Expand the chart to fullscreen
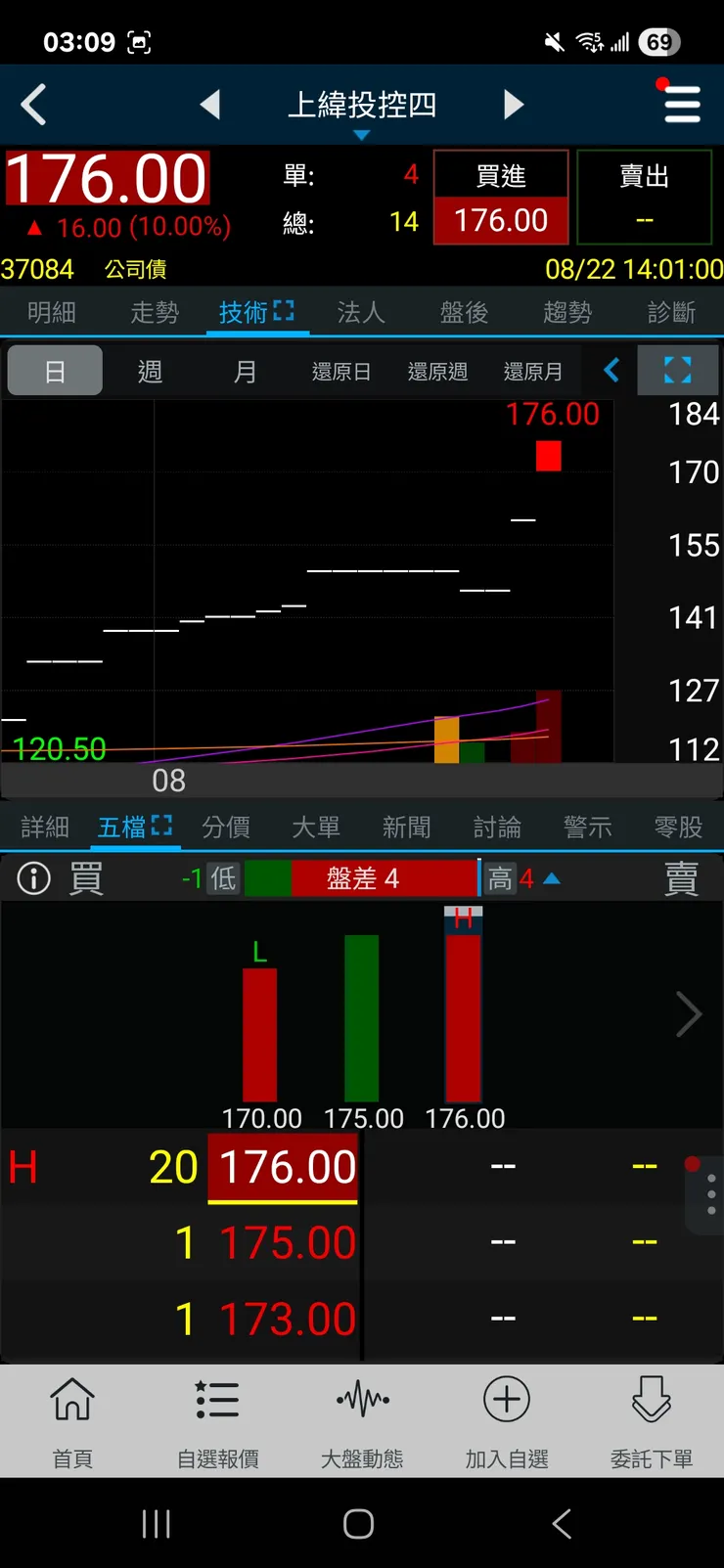Image resolution: width=724 pixels, height=1568 pixels. (677, 370)
